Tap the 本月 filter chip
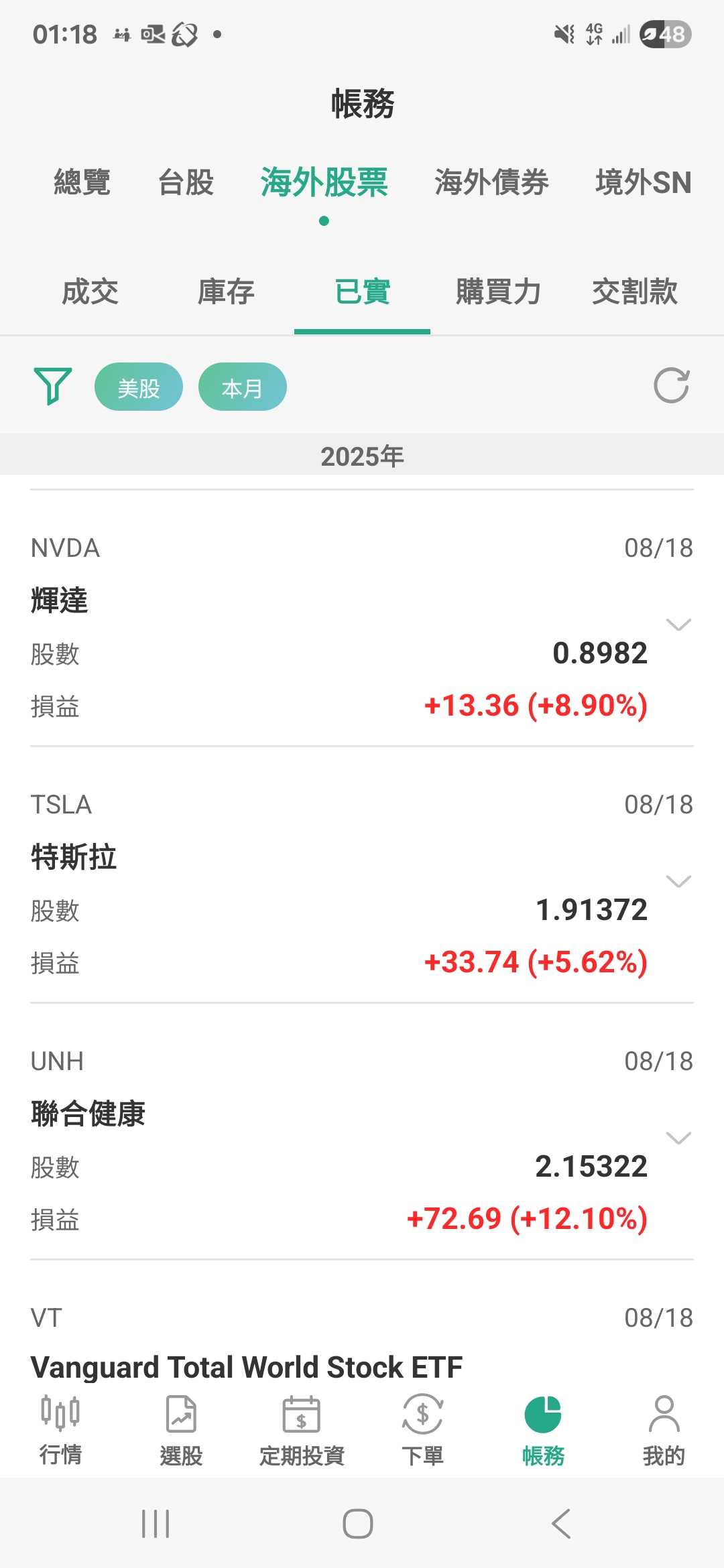Image resolution: width=724 pixels, height=1568 pixels. pyautogui.click(x=242, y=387)
